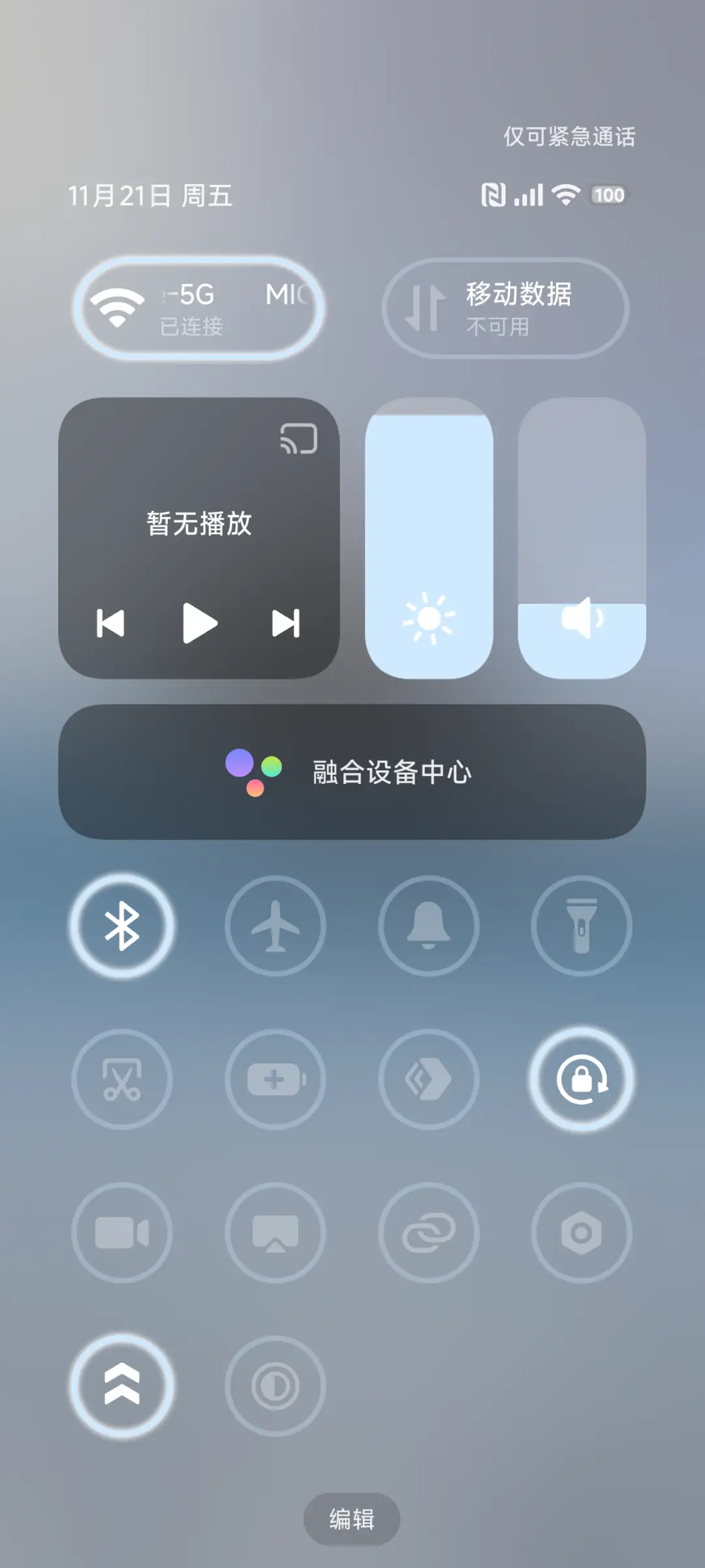Open 融合设备中心 device center panel
This screenshot has height=1568, width=705.
pyautogui.click(x=352, y=772)
